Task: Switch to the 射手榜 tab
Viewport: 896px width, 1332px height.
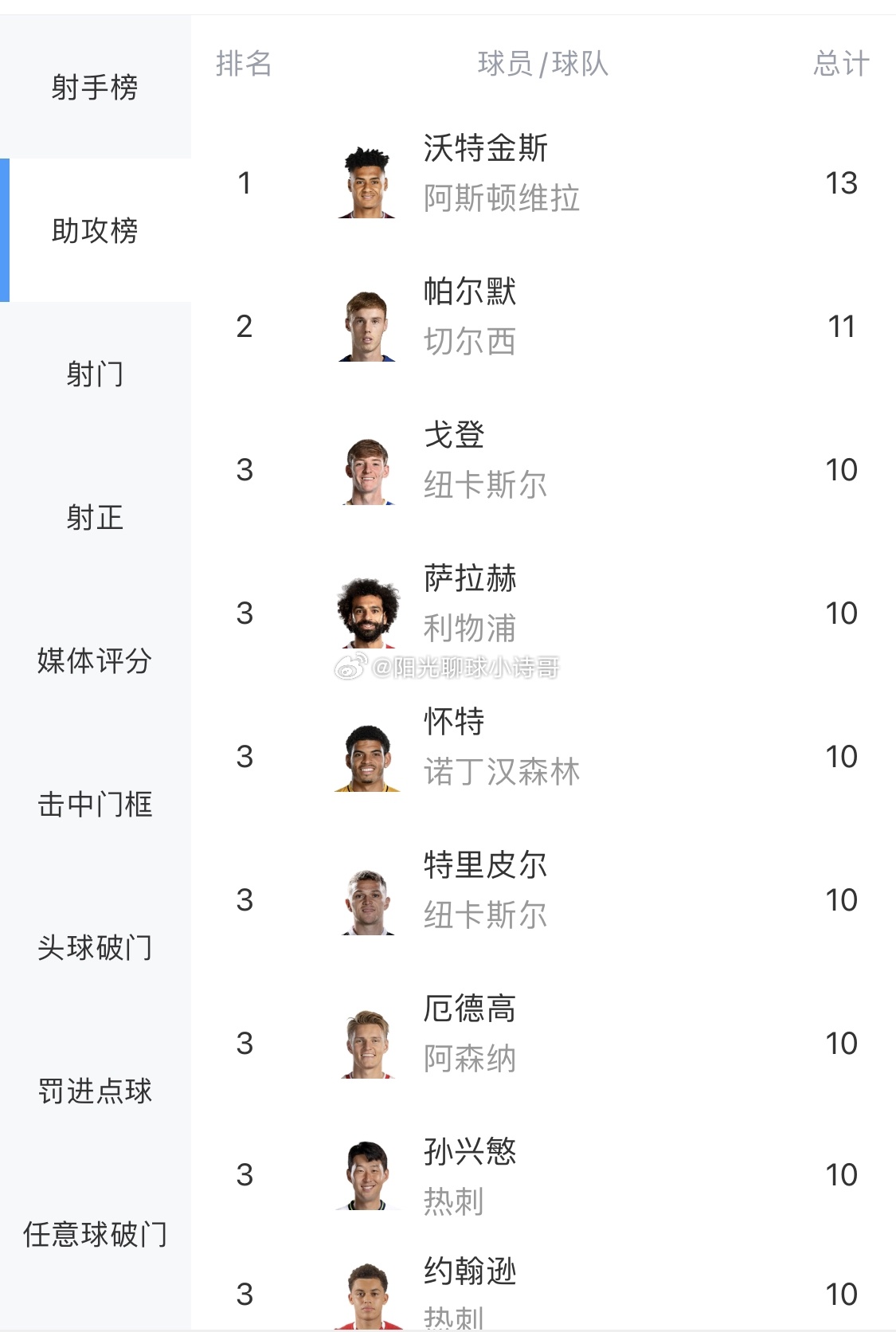Action: (95, 87)
